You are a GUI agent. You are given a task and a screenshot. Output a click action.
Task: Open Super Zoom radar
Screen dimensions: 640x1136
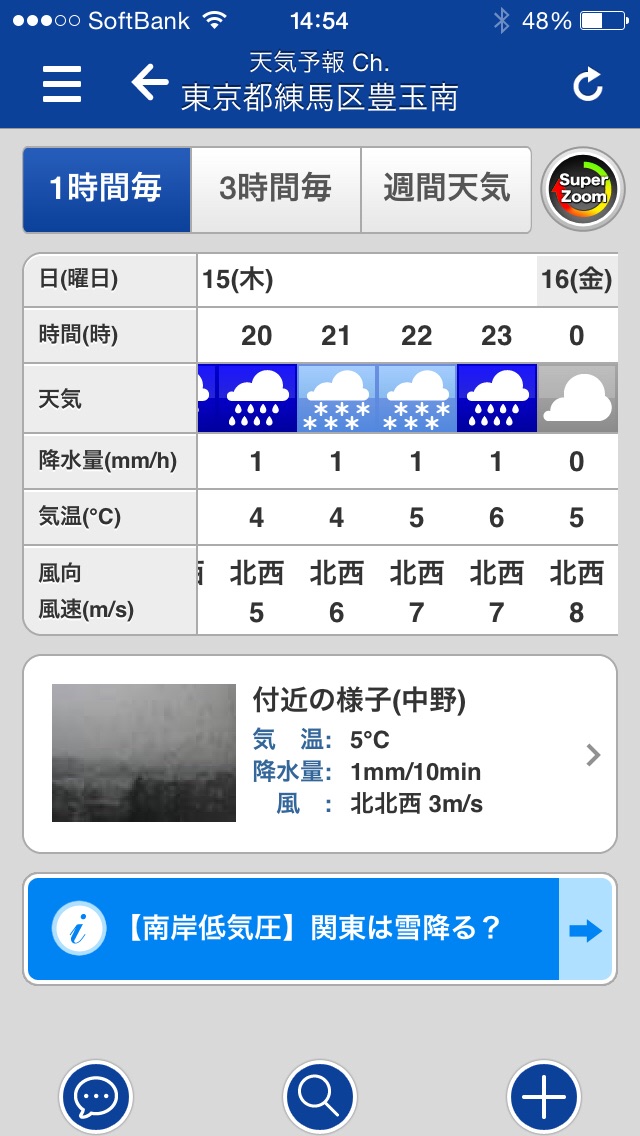(582, 190)
